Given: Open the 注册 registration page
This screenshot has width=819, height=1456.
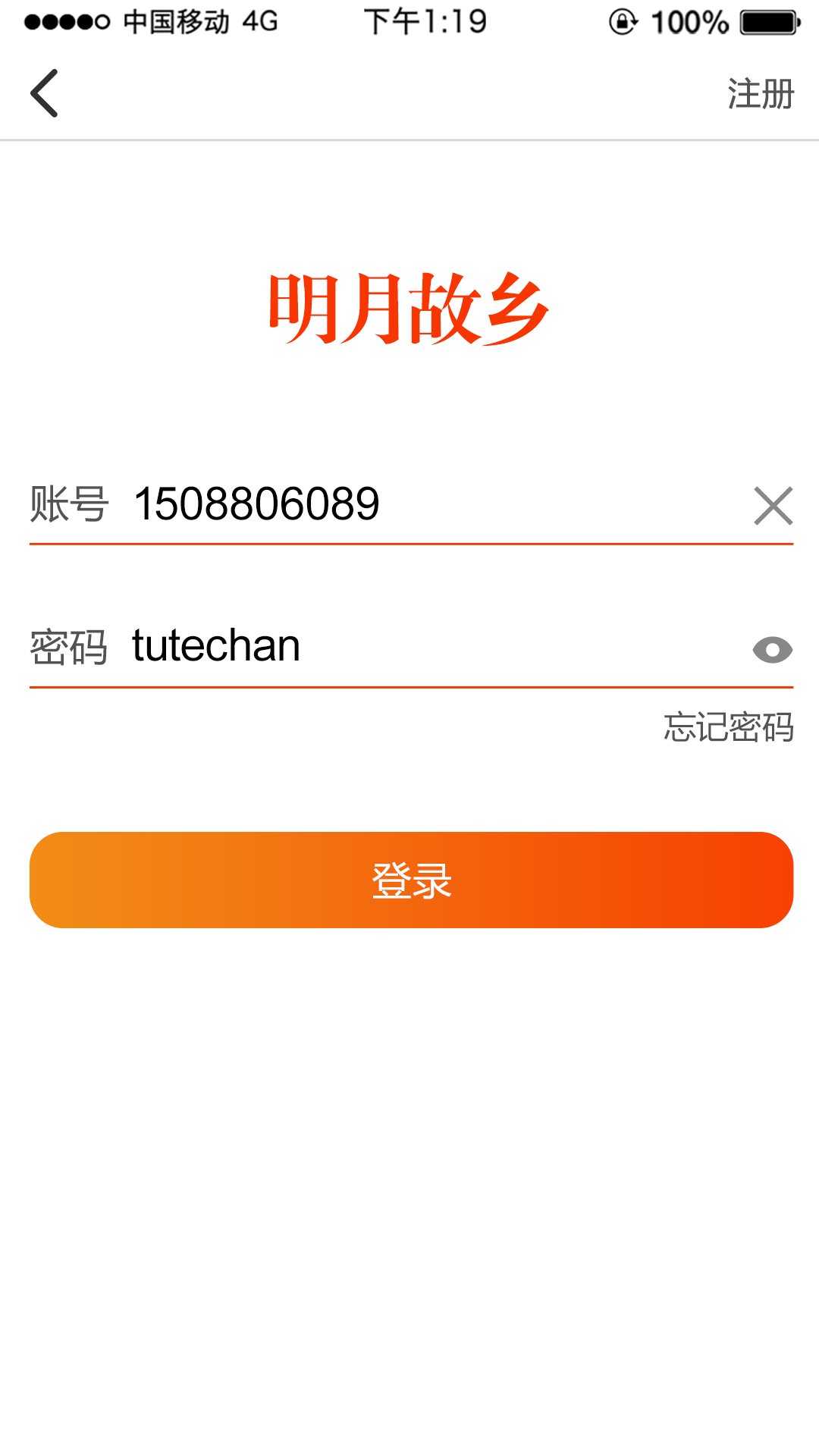Looking at the screenshot, I should (x=760, y=94).
